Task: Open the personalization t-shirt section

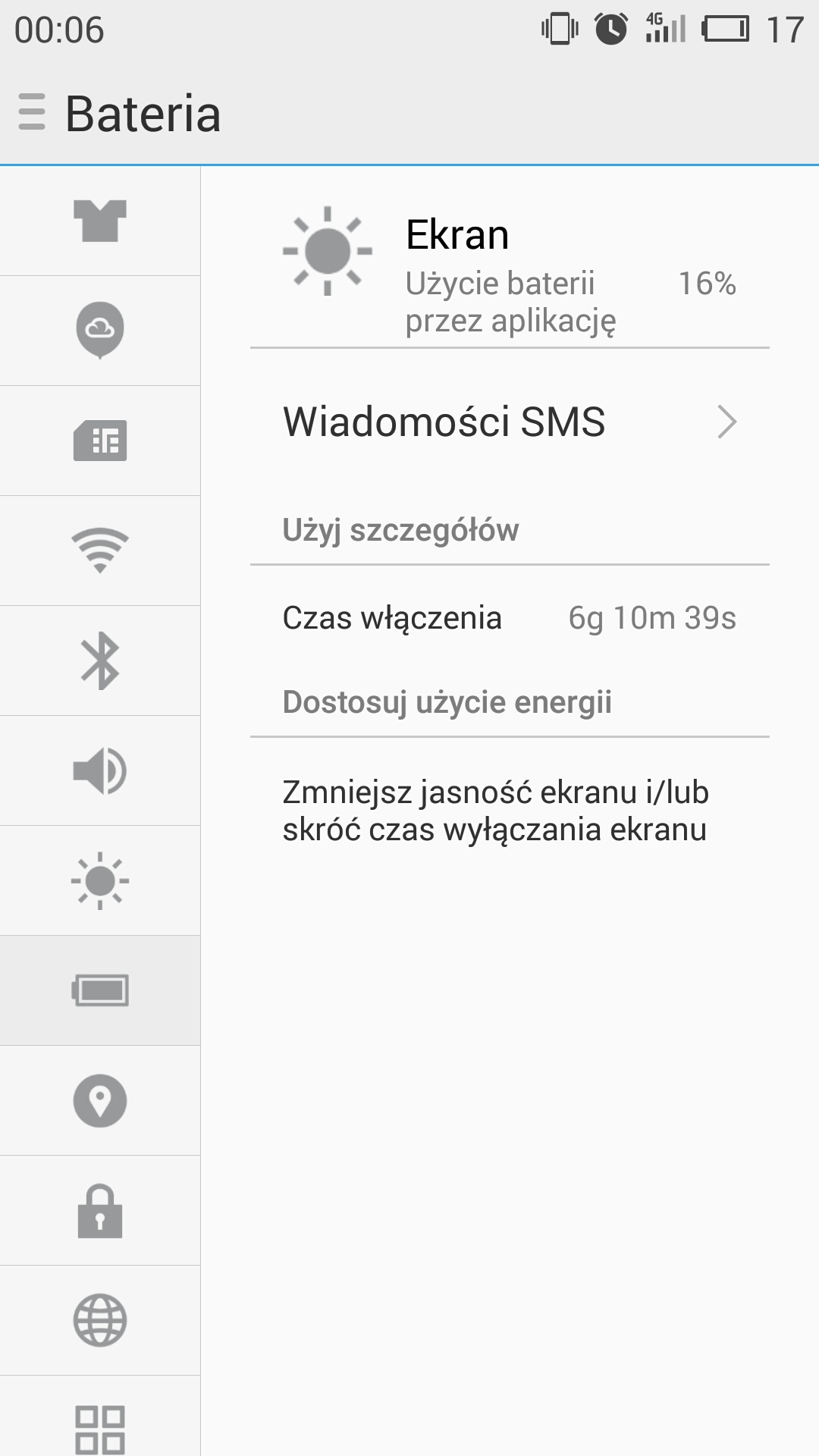Action: [x=100, y=221]
